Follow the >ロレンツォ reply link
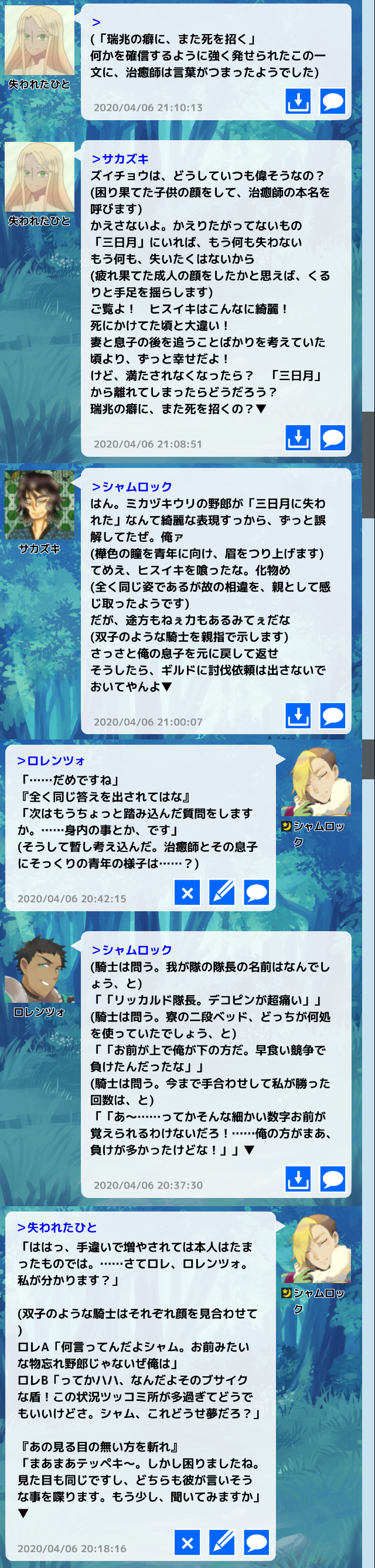 point(51,761)
